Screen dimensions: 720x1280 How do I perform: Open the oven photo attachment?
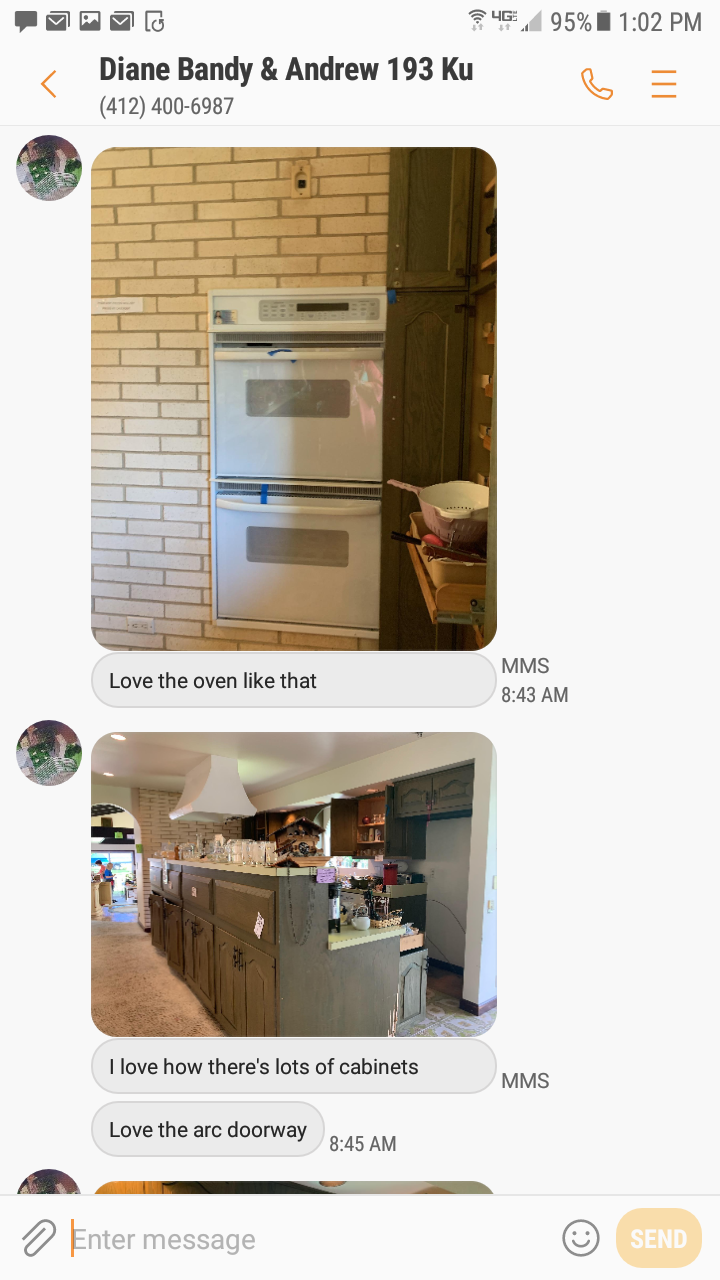[294, 398]
